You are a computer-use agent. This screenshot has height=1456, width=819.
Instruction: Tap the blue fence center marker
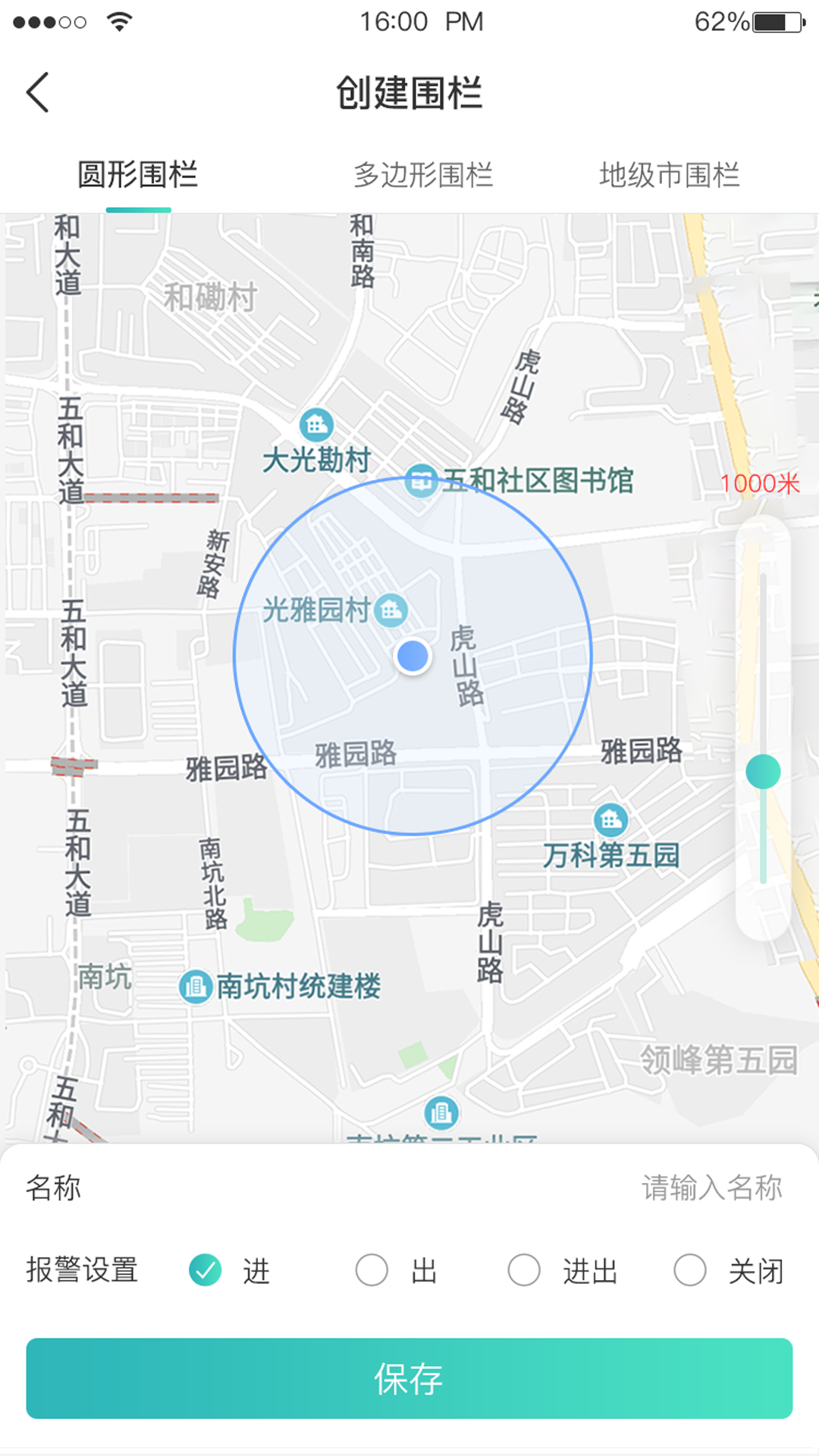coord(413,657)
